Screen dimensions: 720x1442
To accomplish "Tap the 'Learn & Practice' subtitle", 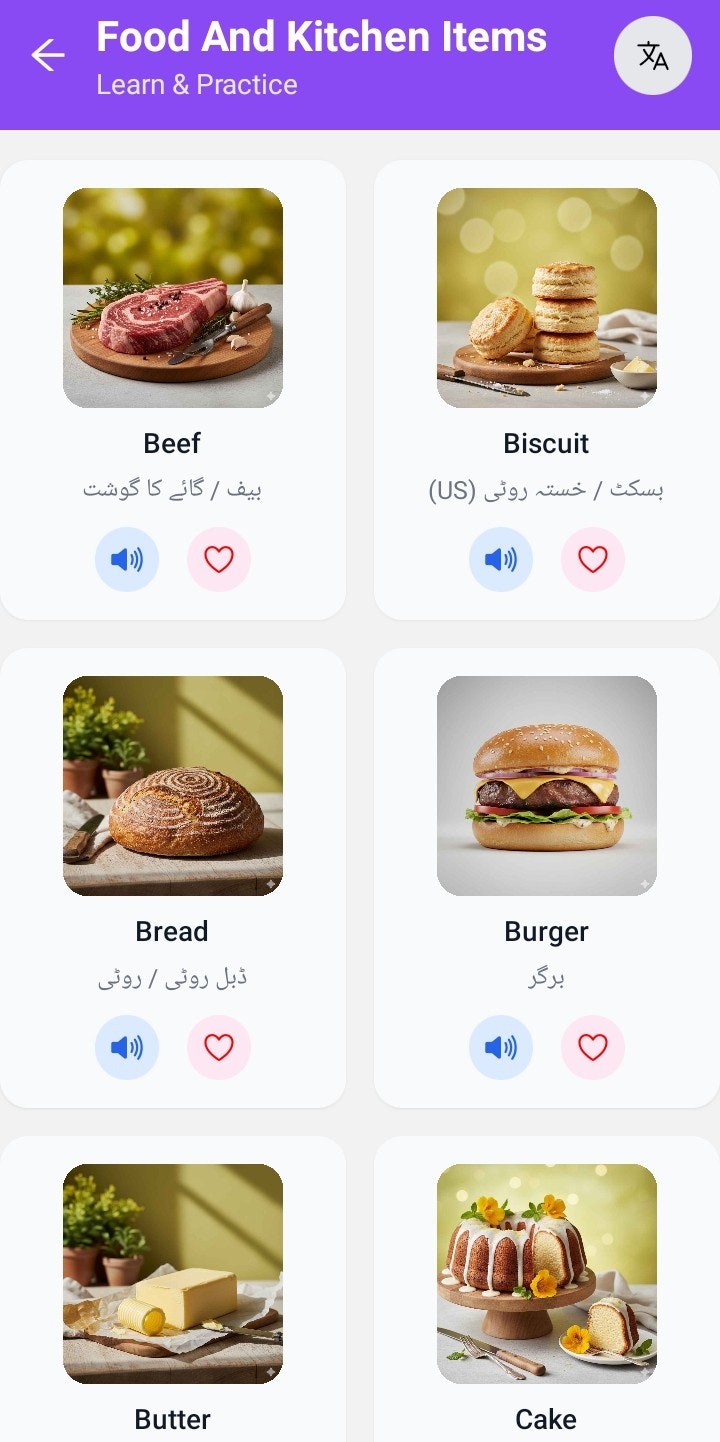I will [196, 86].
